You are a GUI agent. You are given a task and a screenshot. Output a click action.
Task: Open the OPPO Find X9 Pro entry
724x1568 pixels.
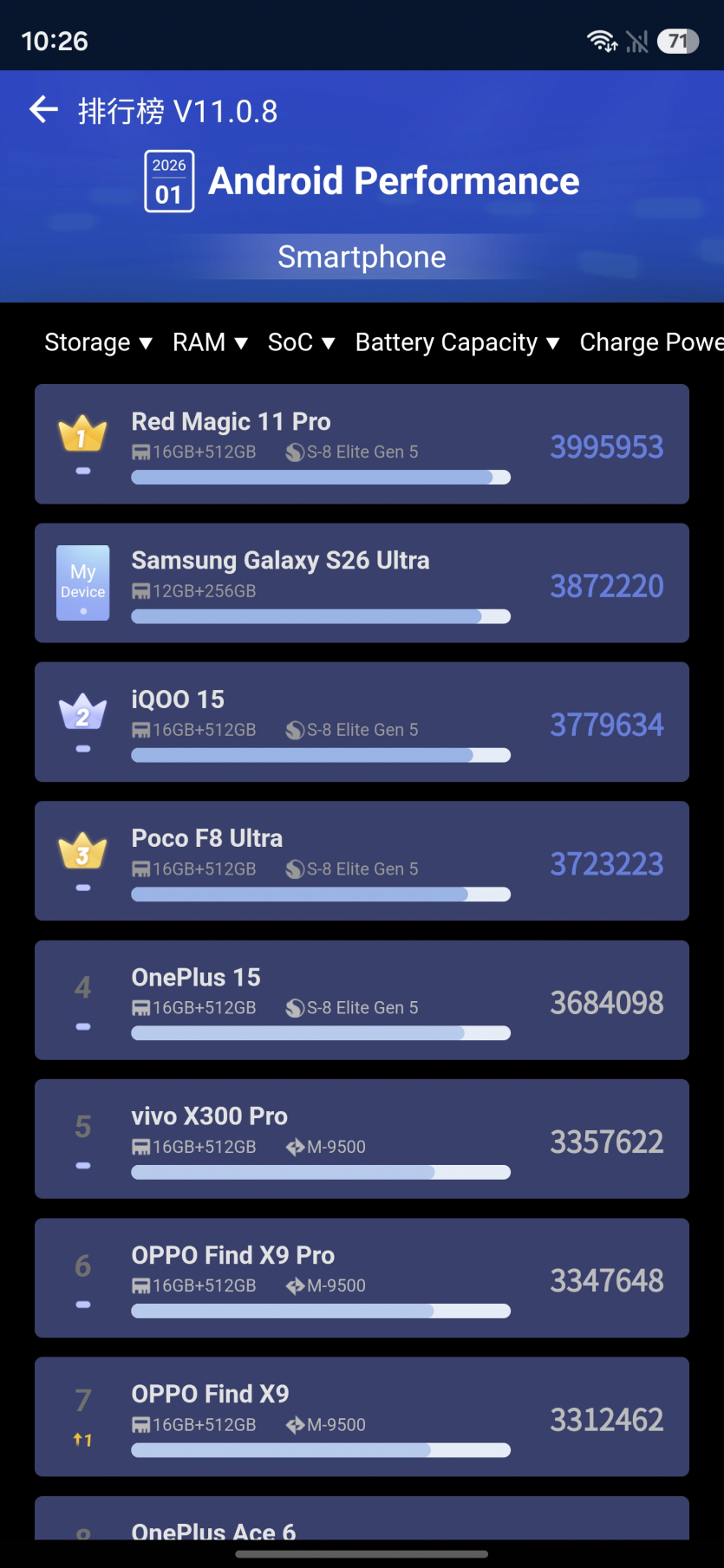362,1278
